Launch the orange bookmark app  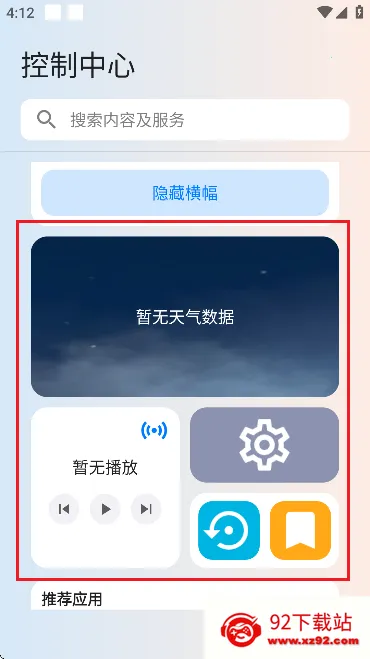300,530
